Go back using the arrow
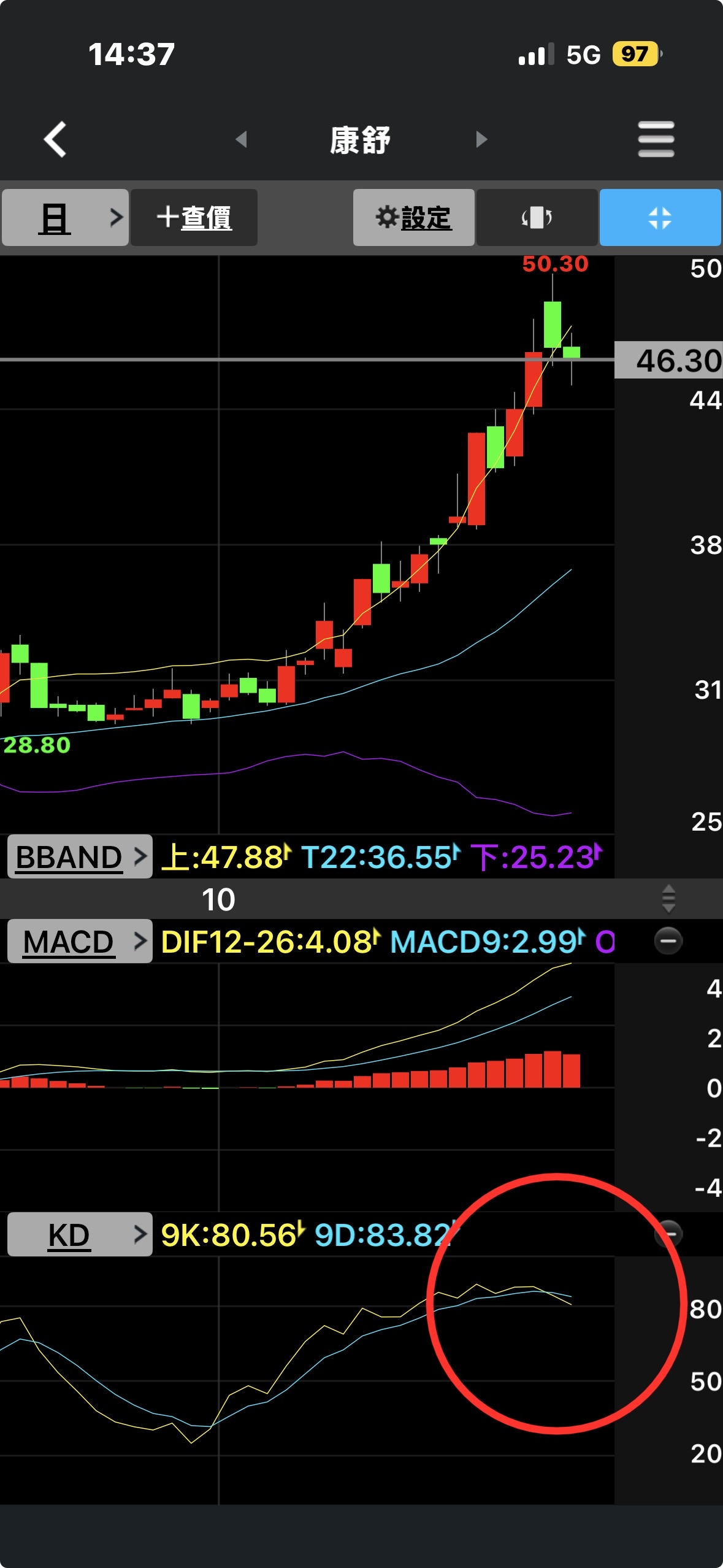 pyautogui.click(x=55, y=139)
